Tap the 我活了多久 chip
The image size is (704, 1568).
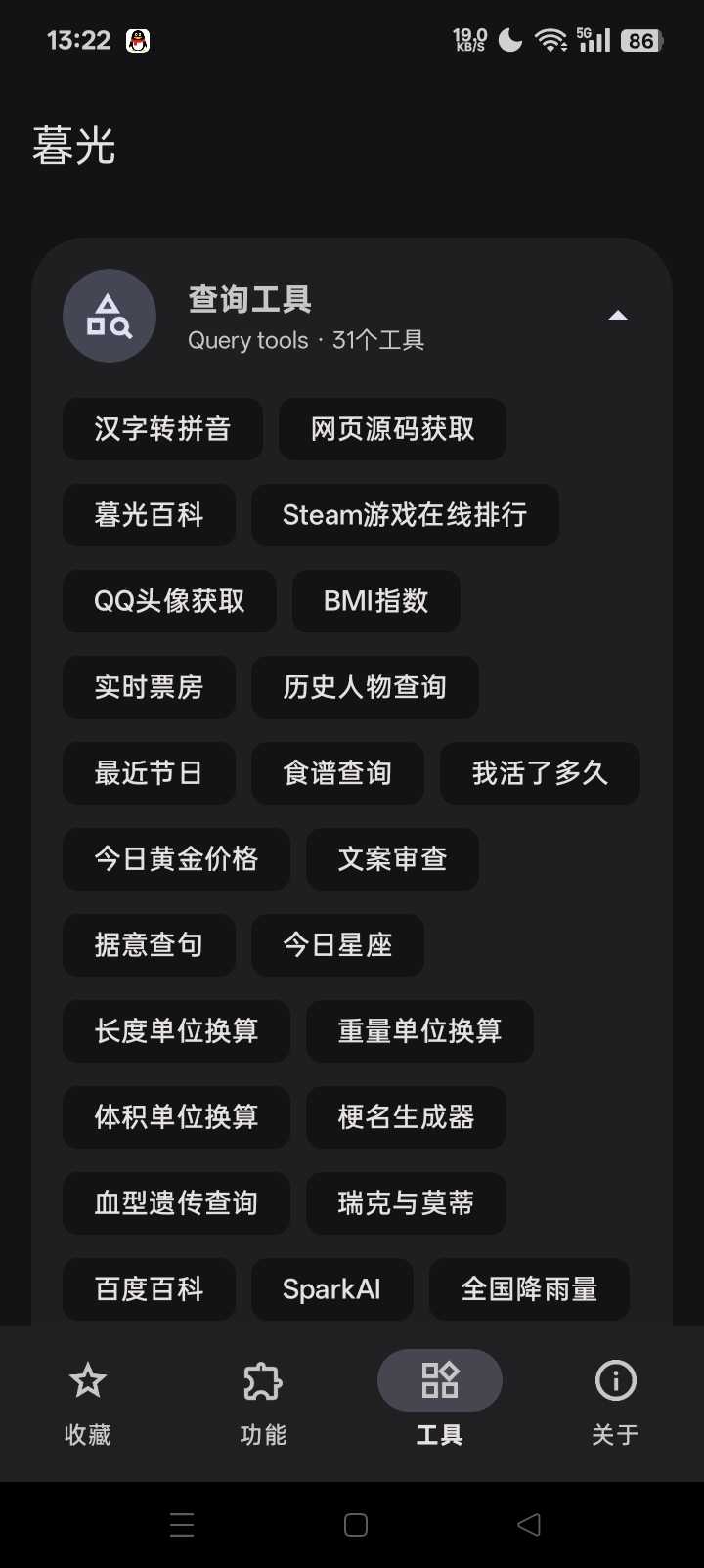pyautogui.click(x=540, y=773)
